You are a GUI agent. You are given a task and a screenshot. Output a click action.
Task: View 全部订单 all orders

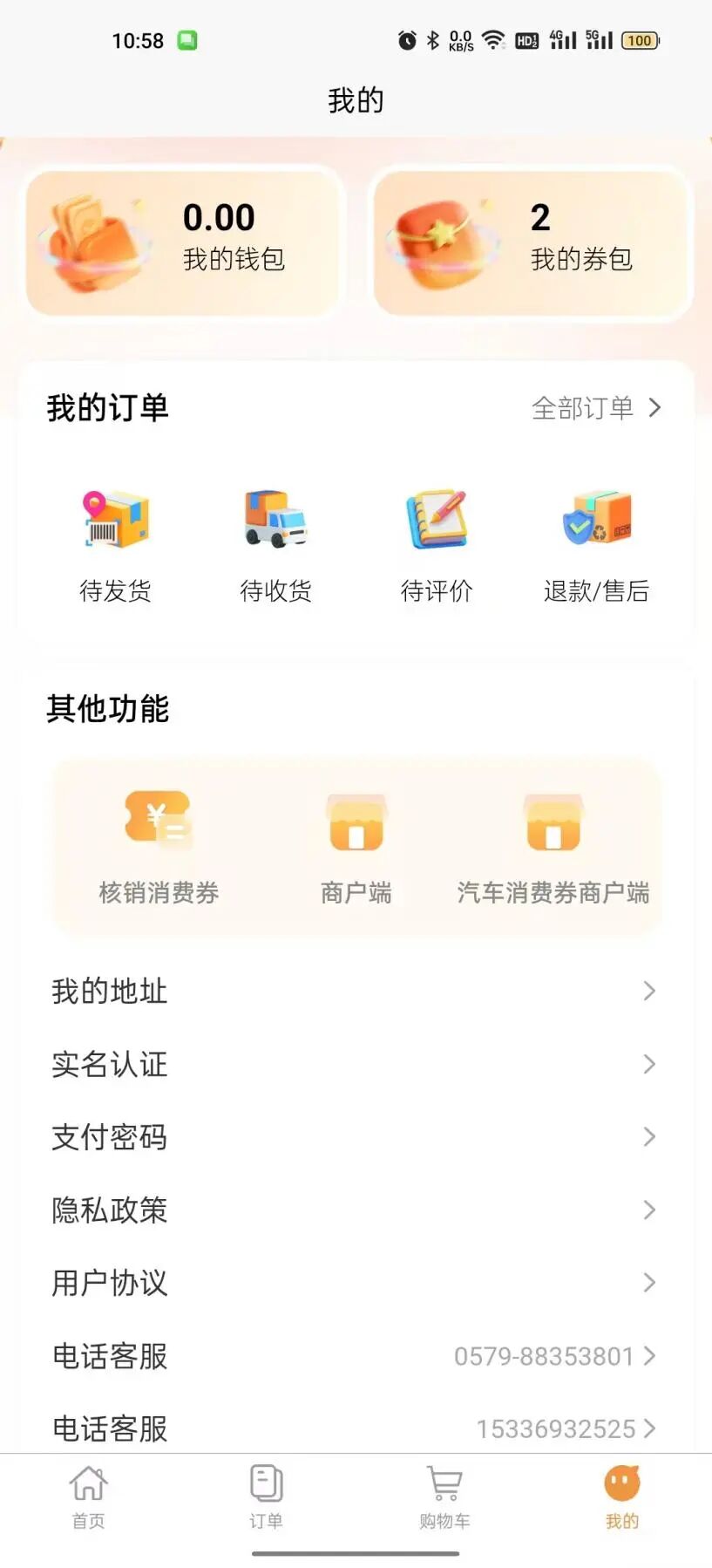tap(596, 408)
